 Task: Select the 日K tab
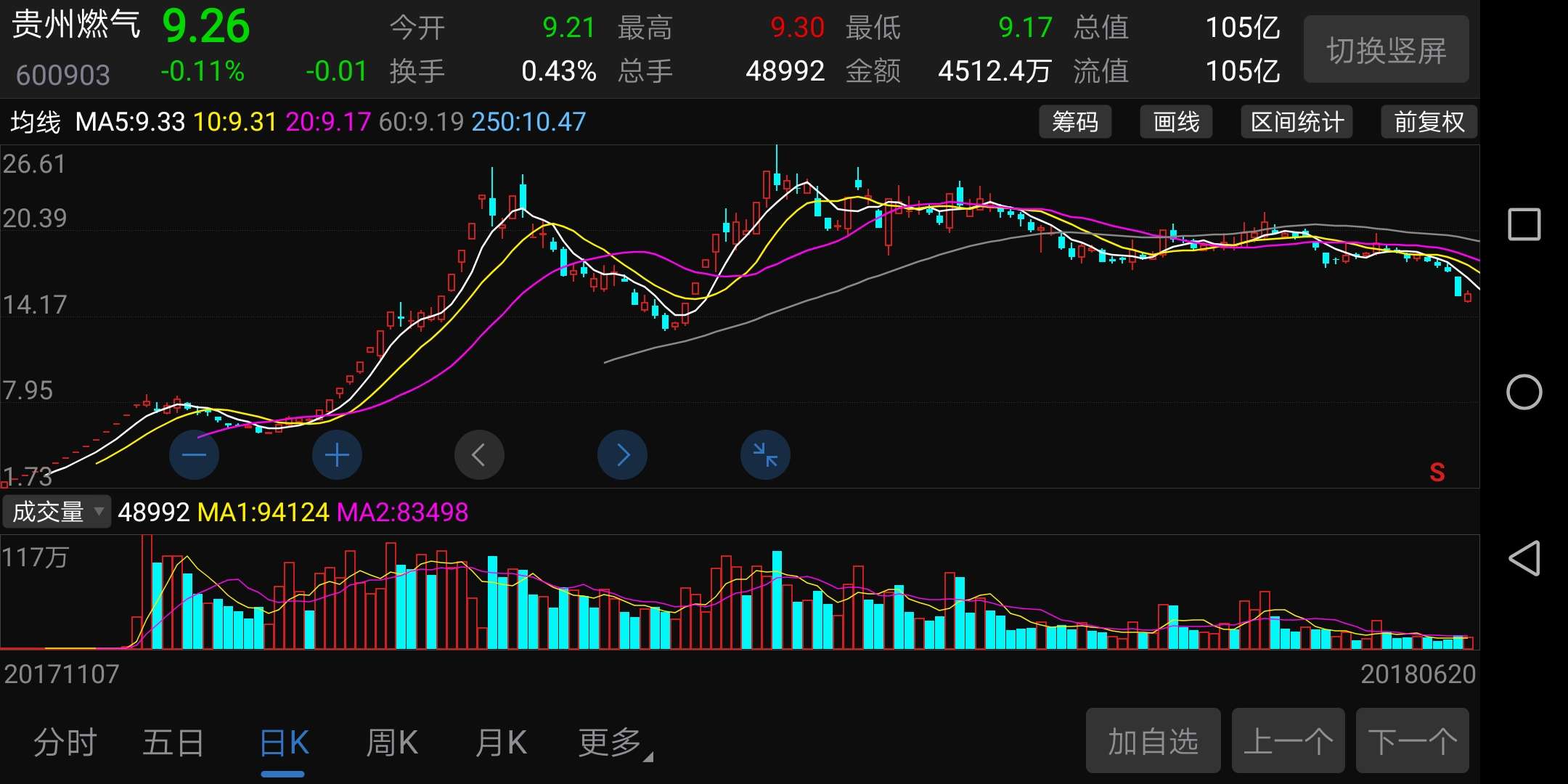[284, 743]
